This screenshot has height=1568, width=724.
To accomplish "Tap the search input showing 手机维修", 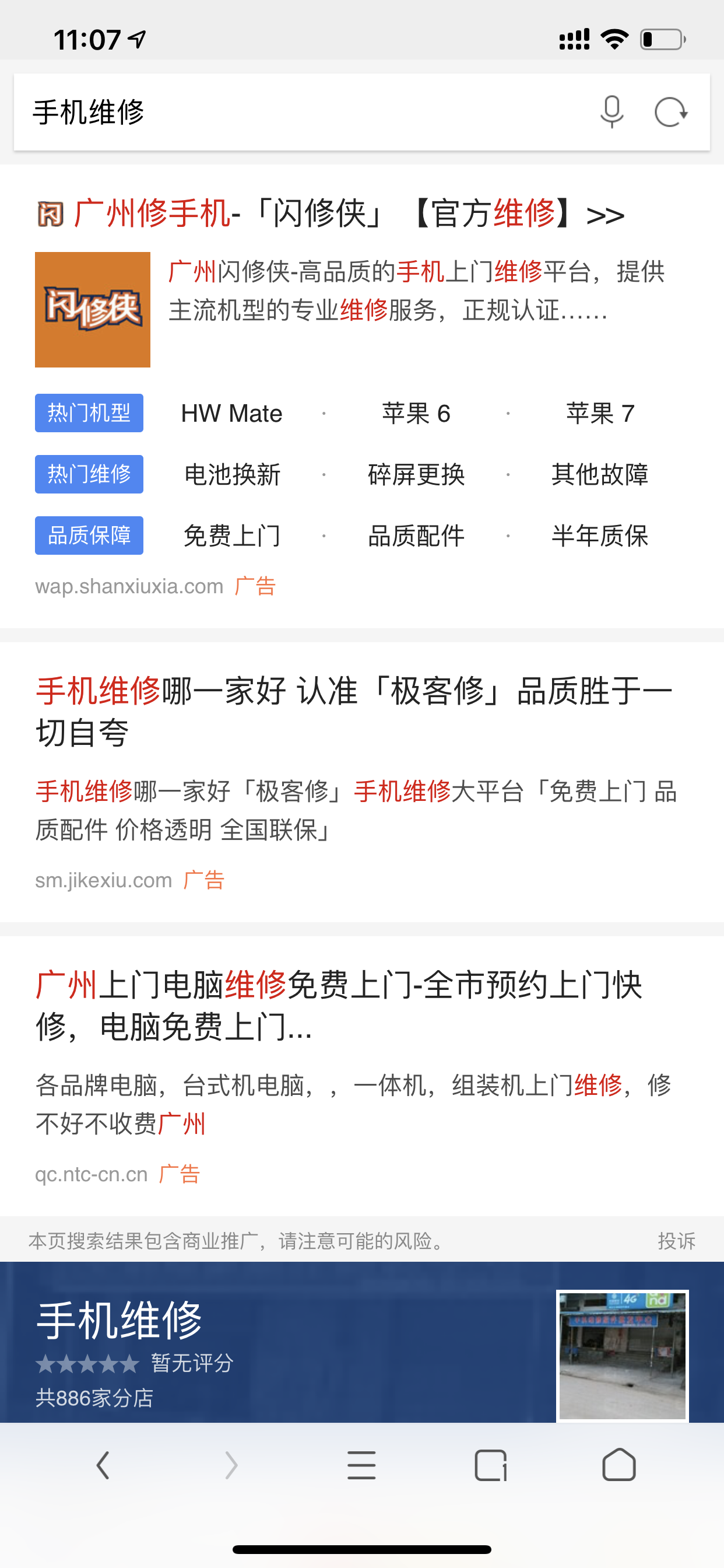I will click(243, 111).
